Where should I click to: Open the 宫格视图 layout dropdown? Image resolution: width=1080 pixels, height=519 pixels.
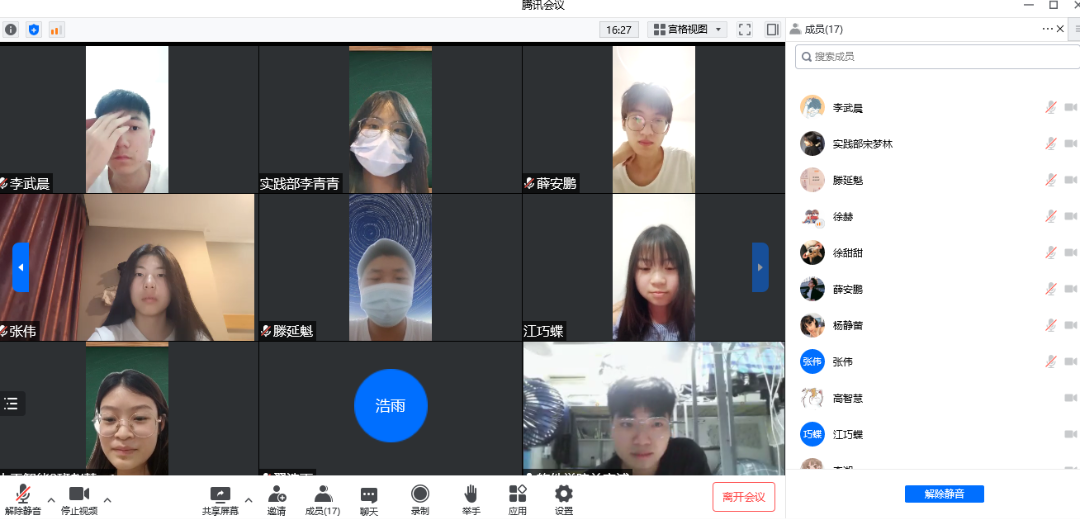[688, 30]
